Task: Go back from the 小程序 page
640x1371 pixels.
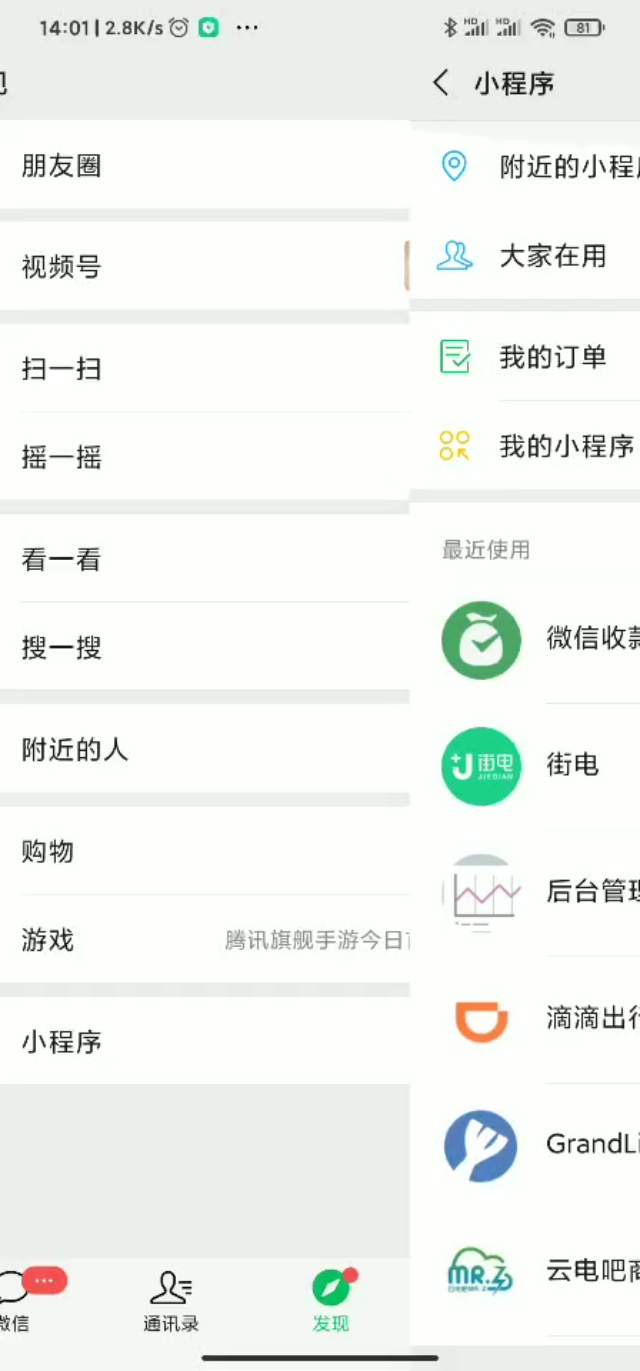Action: 441,83
